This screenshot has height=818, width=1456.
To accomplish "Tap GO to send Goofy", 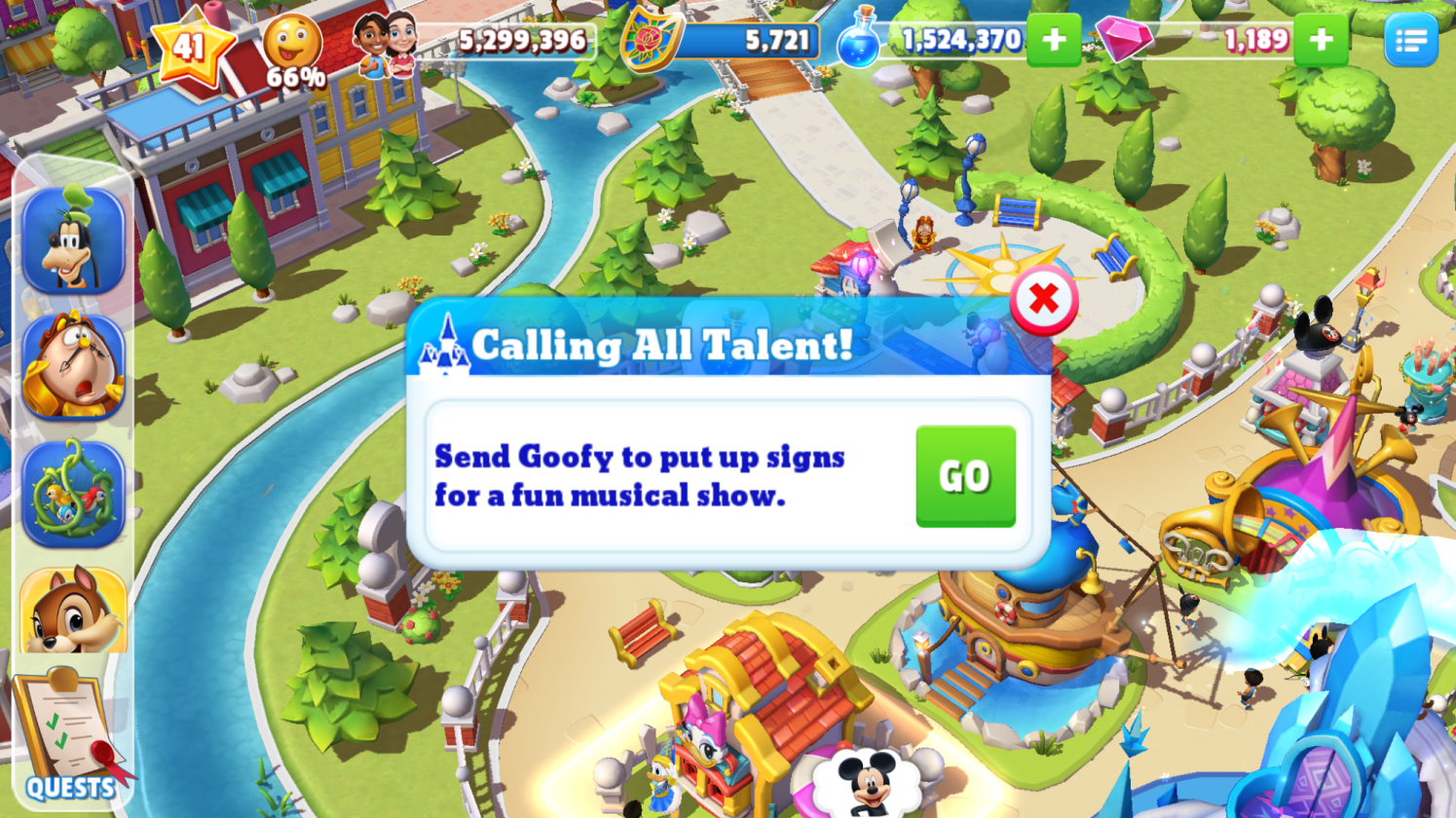I will click(964, 476).
